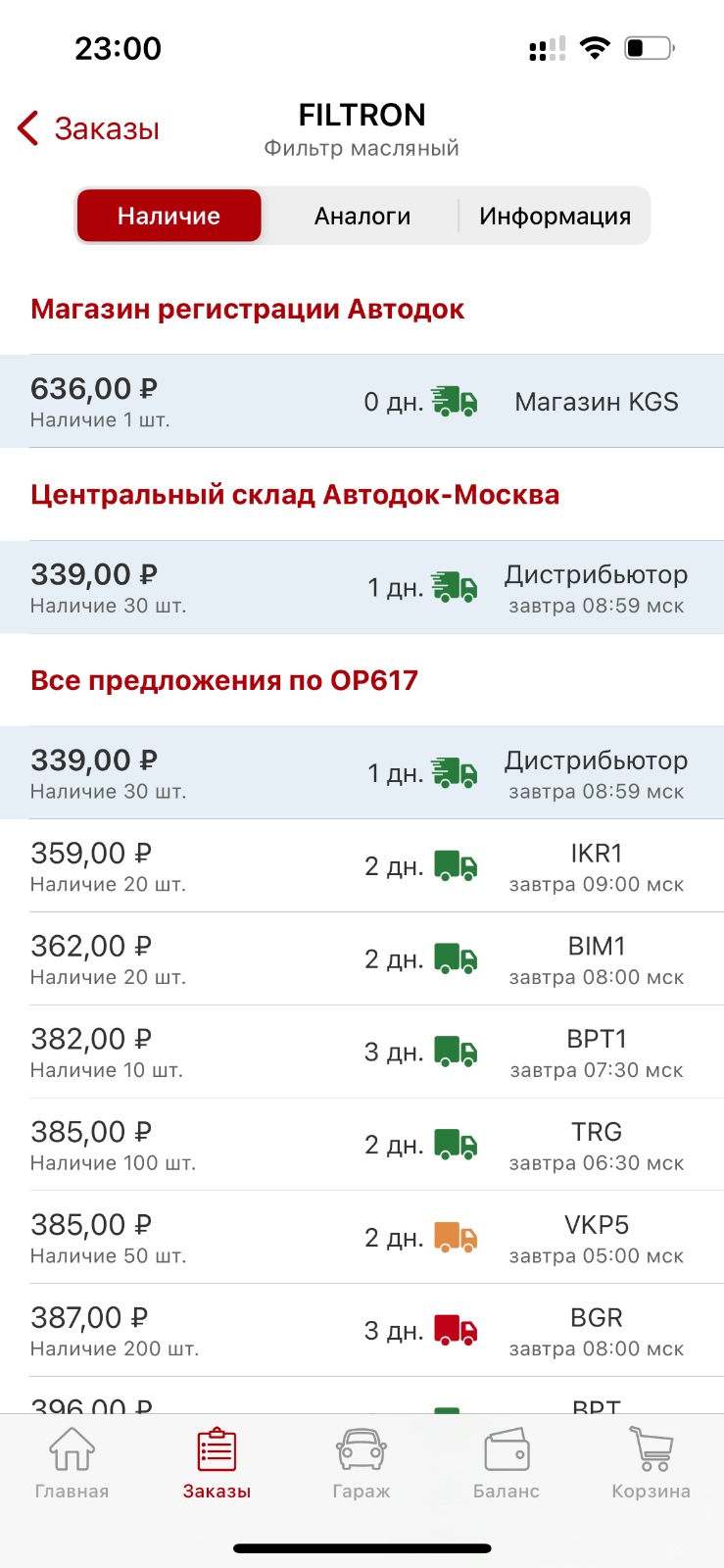Select the Наличие segment

[169, 216]
